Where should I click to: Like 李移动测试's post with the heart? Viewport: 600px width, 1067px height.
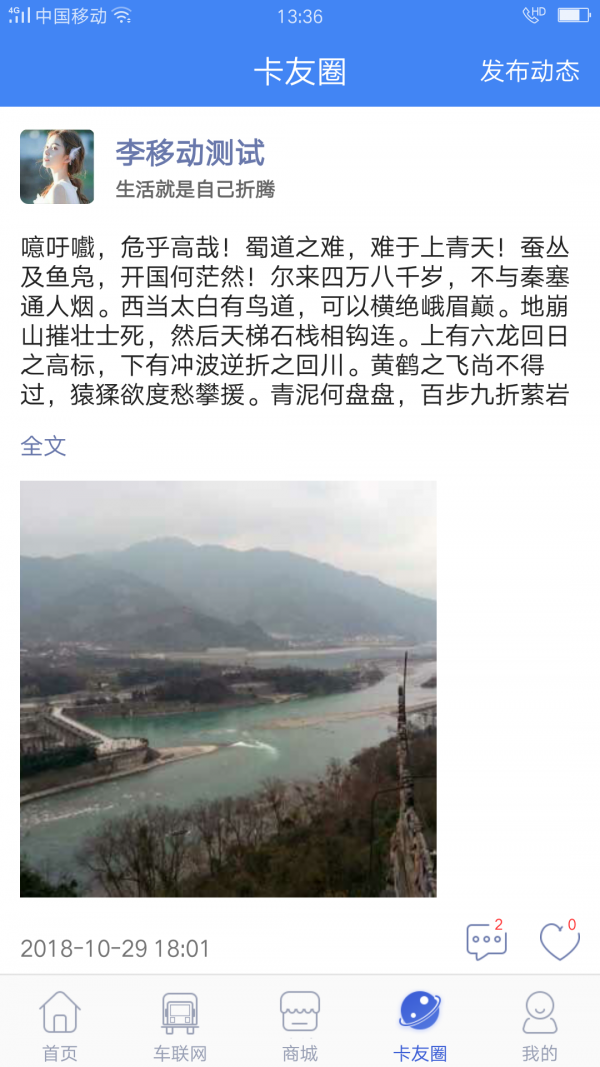(x=559, y=941)
